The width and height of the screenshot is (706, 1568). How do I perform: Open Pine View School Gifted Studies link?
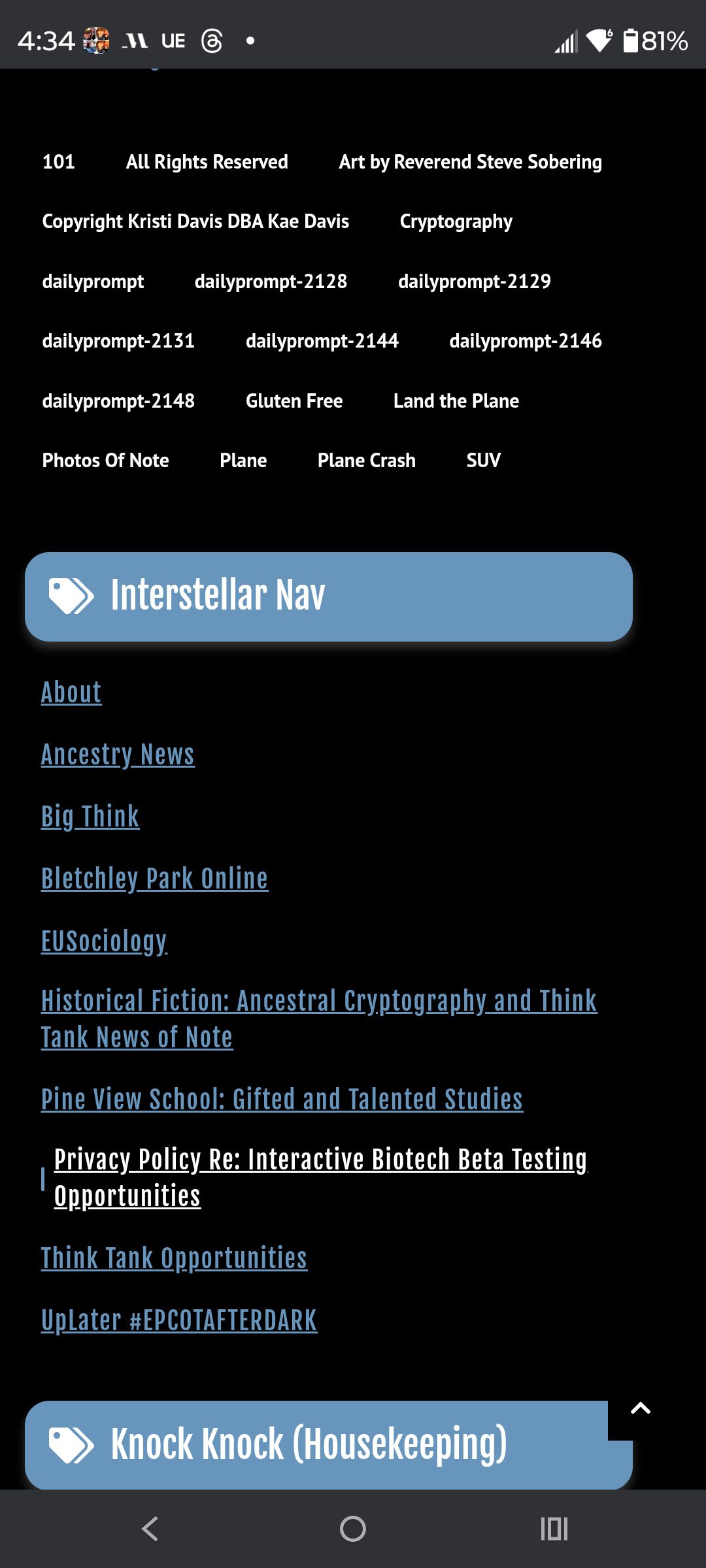tap(282, 1100)
